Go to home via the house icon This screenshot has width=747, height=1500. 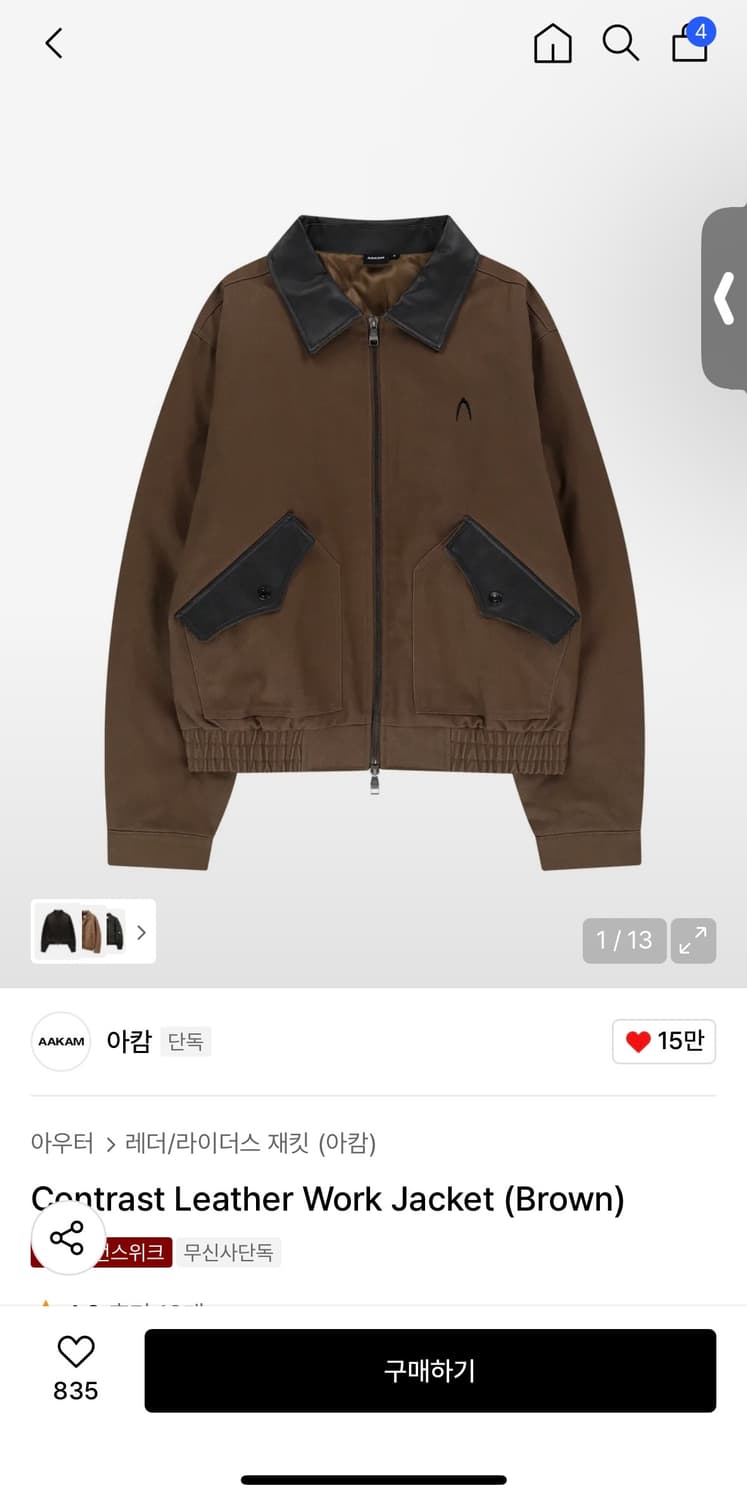pyautogui.click(x=552, y=45)
